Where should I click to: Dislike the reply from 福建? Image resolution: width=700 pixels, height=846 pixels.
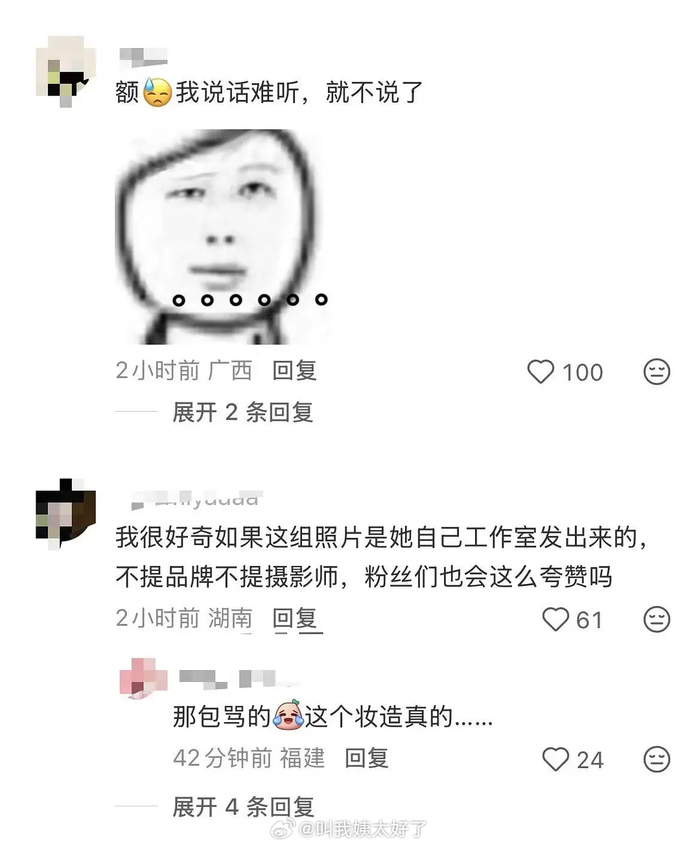(656, 759)
